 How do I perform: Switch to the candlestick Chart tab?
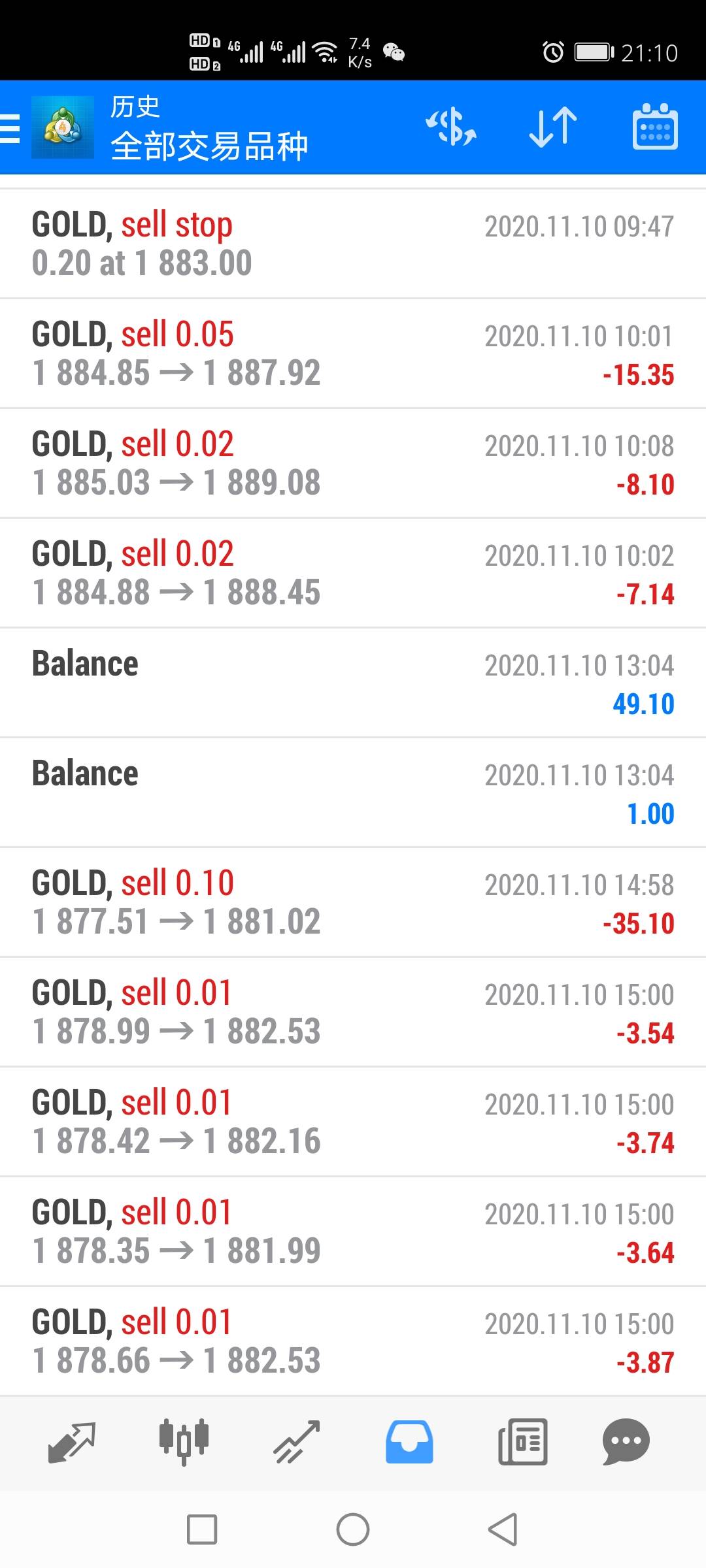pyautogui.click(x=184, y=1442)
